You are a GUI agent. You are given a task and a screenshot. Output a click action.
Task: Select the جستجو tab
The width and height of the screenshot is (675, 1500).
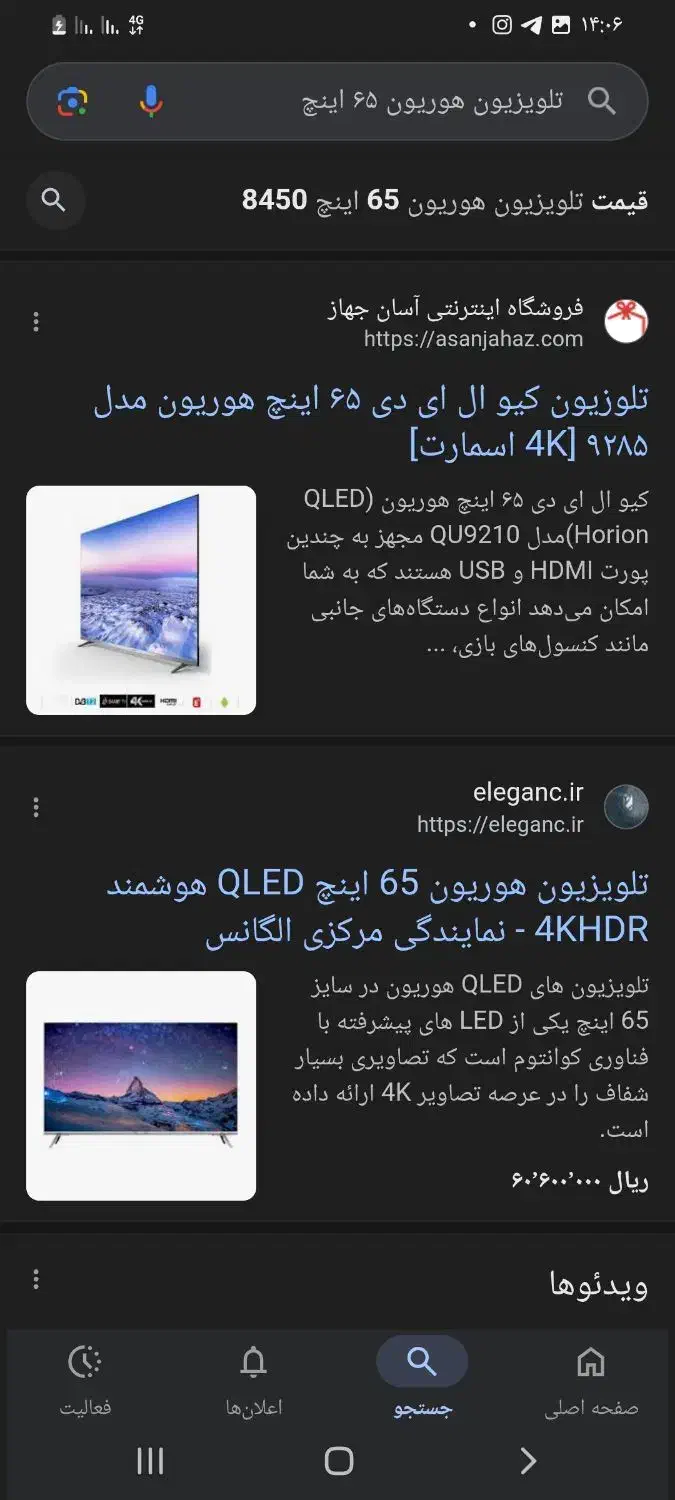tap(422, 1380)
